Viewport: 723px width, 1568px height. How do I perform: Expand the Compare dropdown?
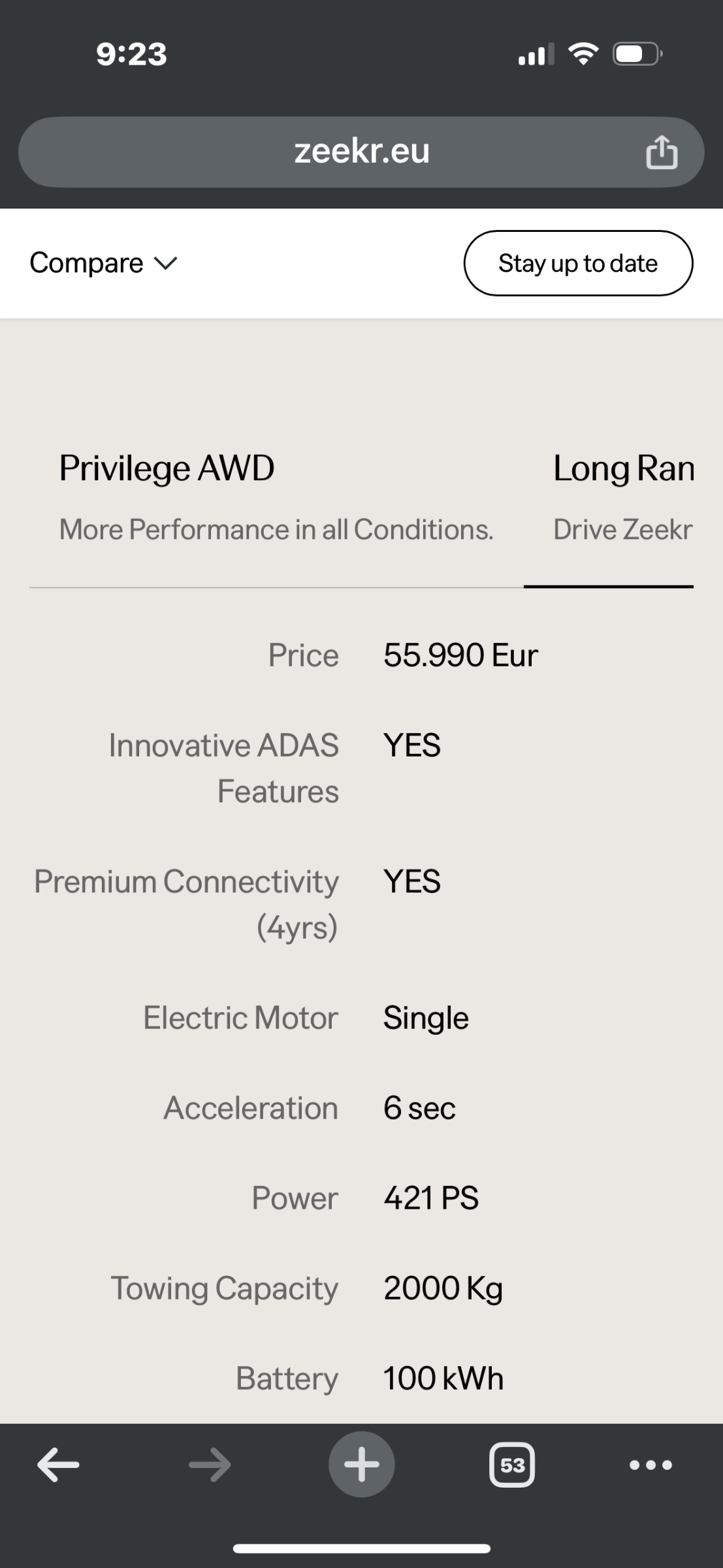(104, 263)
